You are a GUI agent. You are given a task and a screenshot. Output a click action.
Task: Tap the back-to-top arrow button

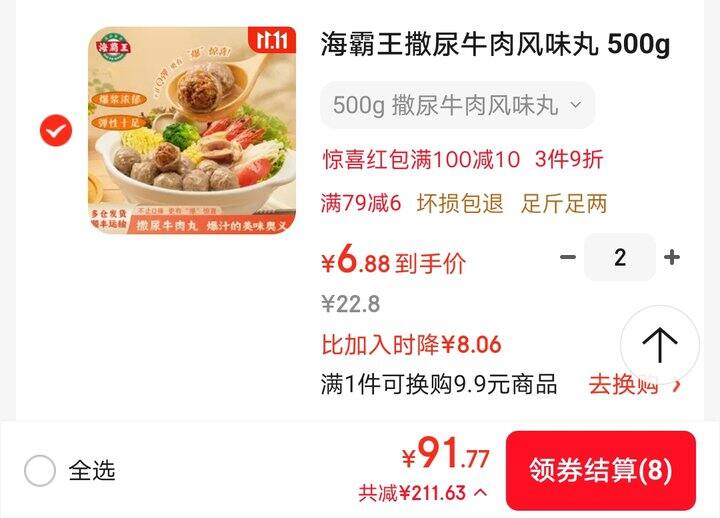pyautogui.click(x=659, y=344)
